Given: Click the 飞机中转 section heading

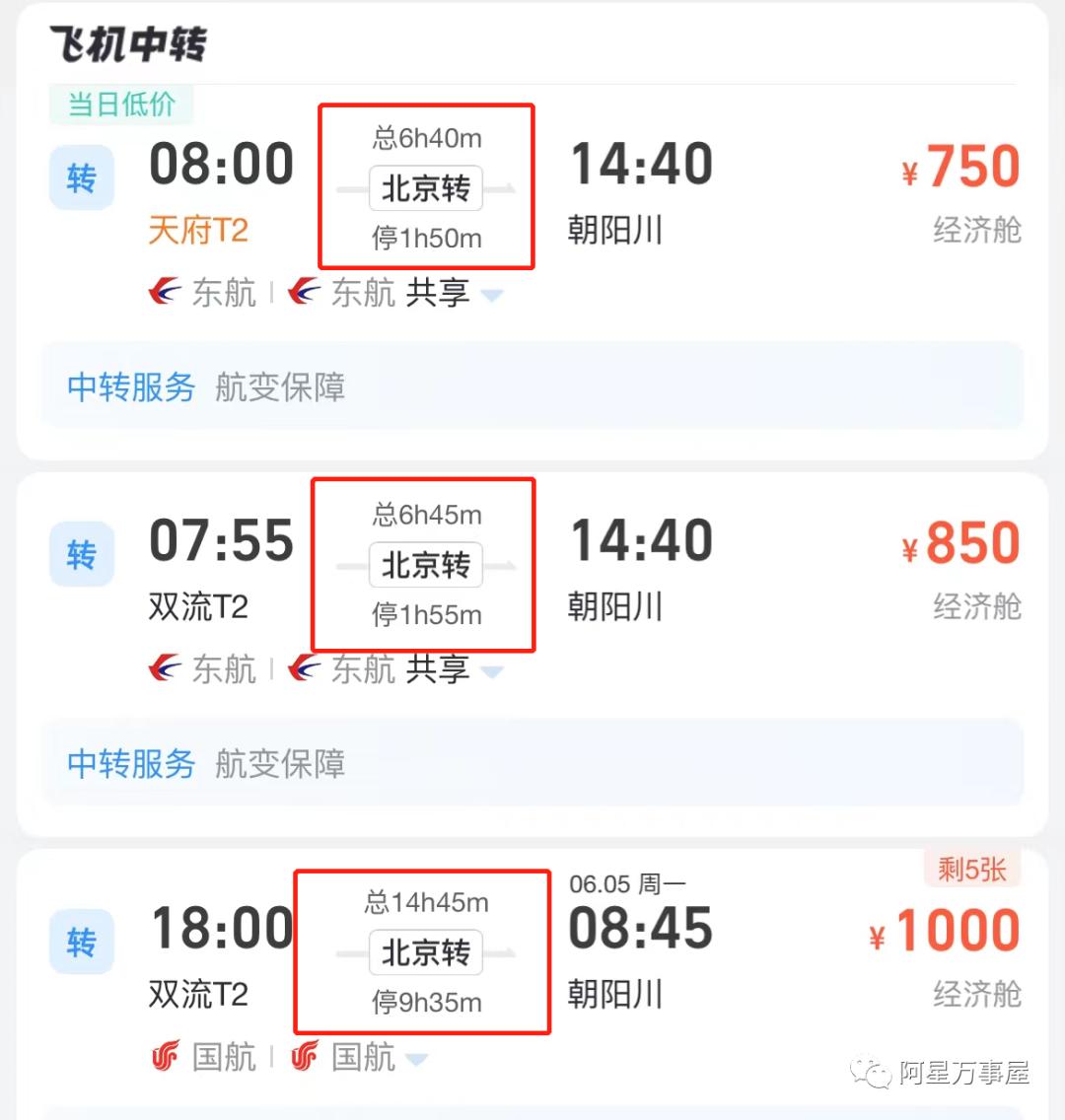Looking at the screenshot, I should pyautogui.click(x=124, y=43).
